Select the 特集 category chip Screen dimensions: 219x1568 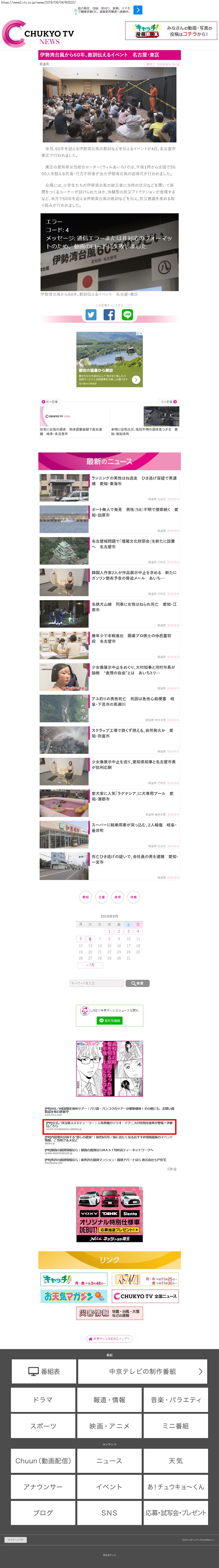[133, 897]
